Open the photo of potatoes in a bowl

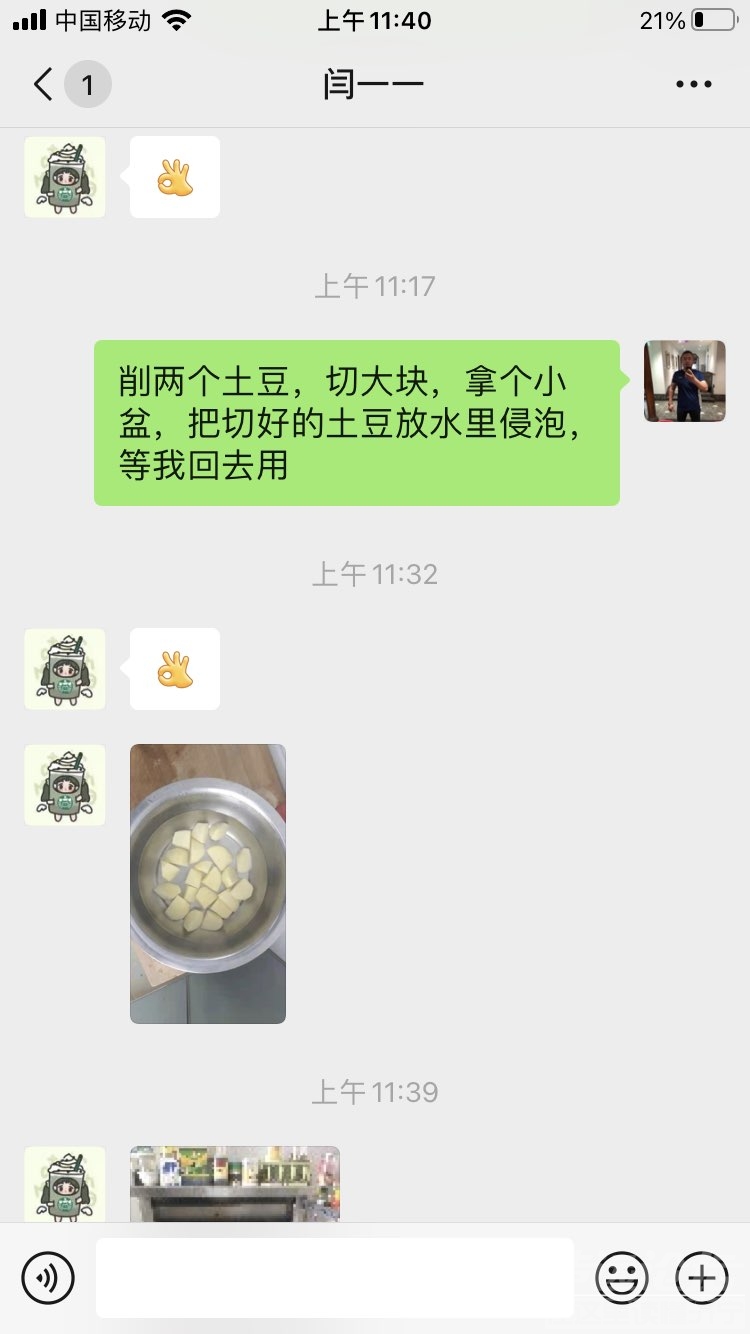click(208, 883)
